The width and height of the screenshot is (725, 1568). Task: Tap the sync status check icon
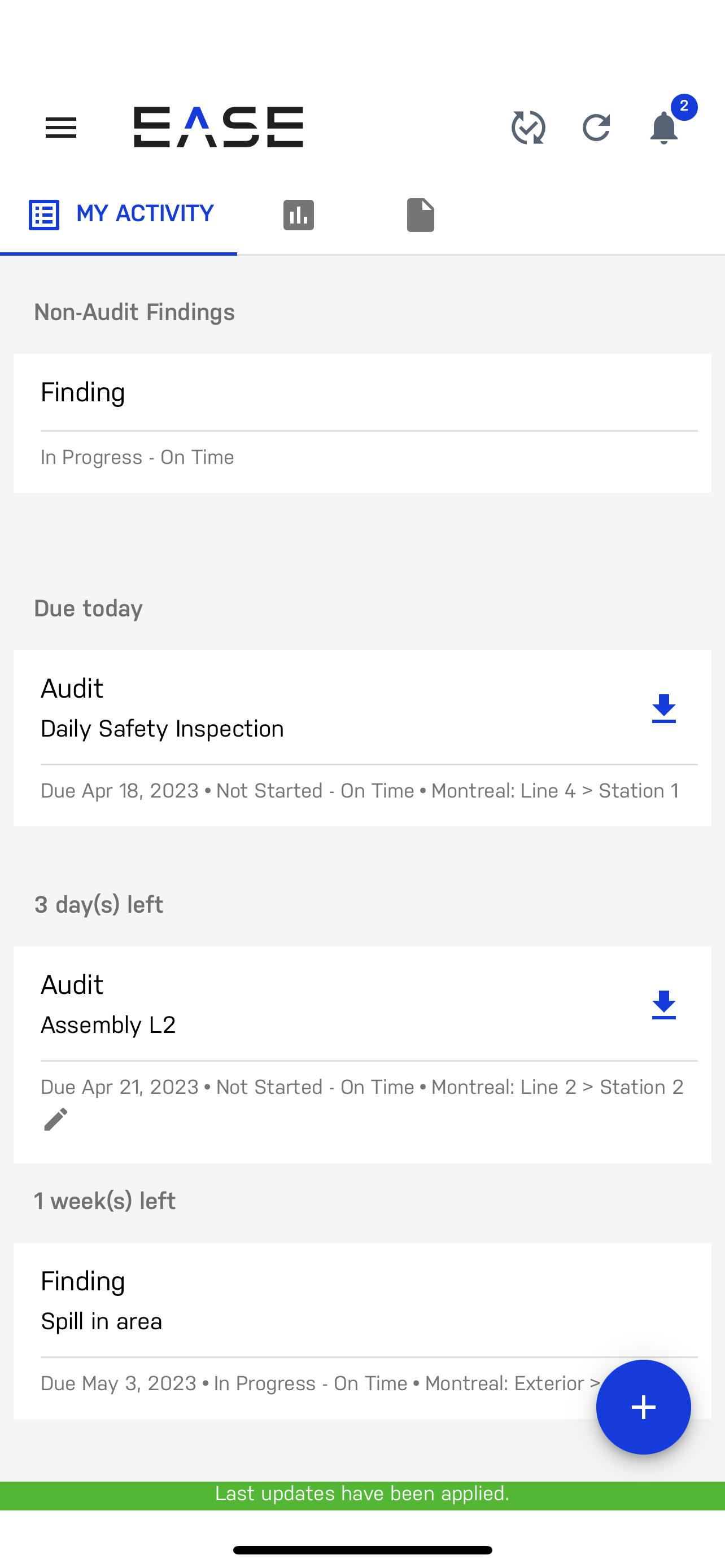click(529, 128)
